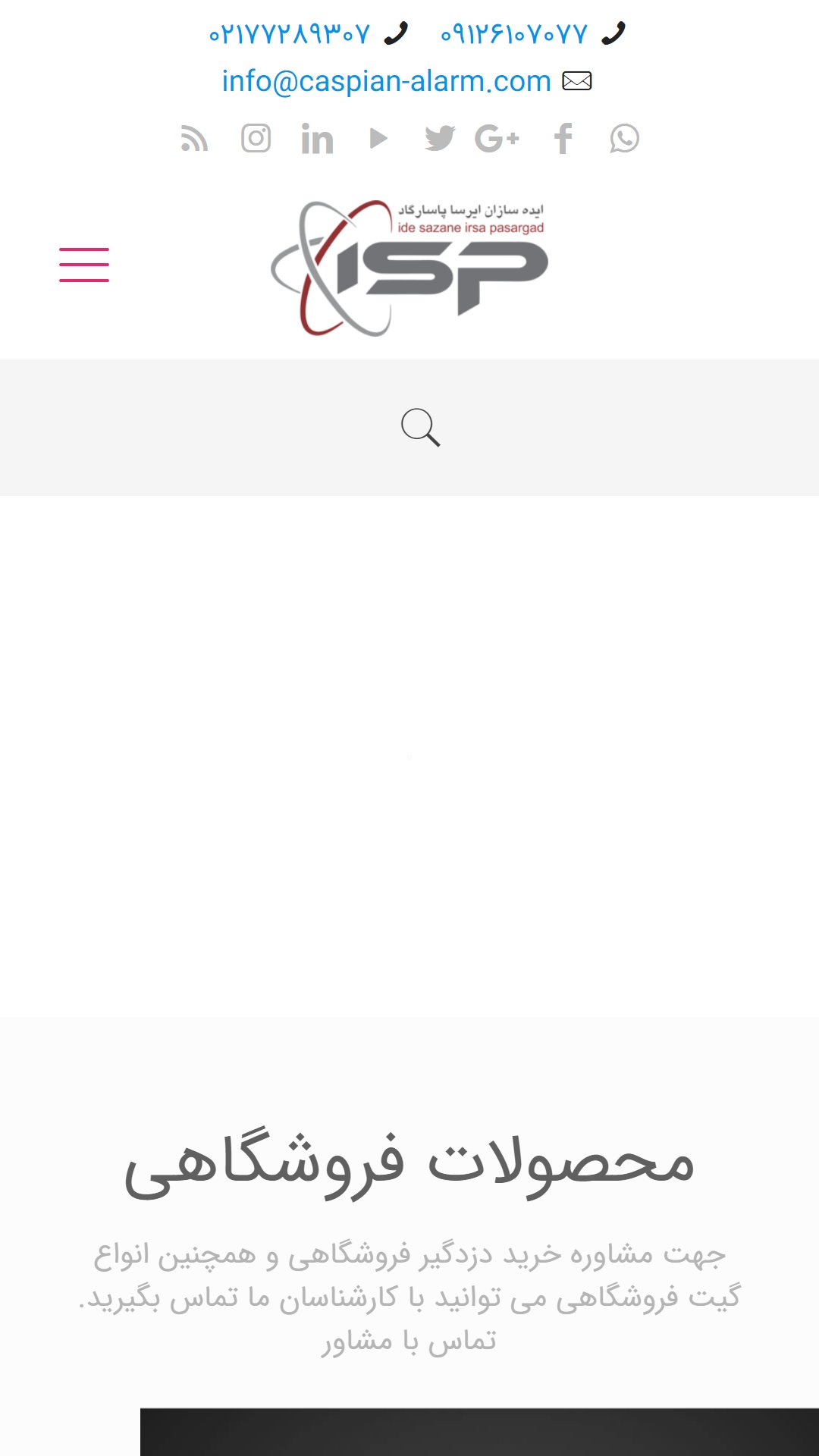Open the Twitter icon
The image size is (819, 1456).
440,139
